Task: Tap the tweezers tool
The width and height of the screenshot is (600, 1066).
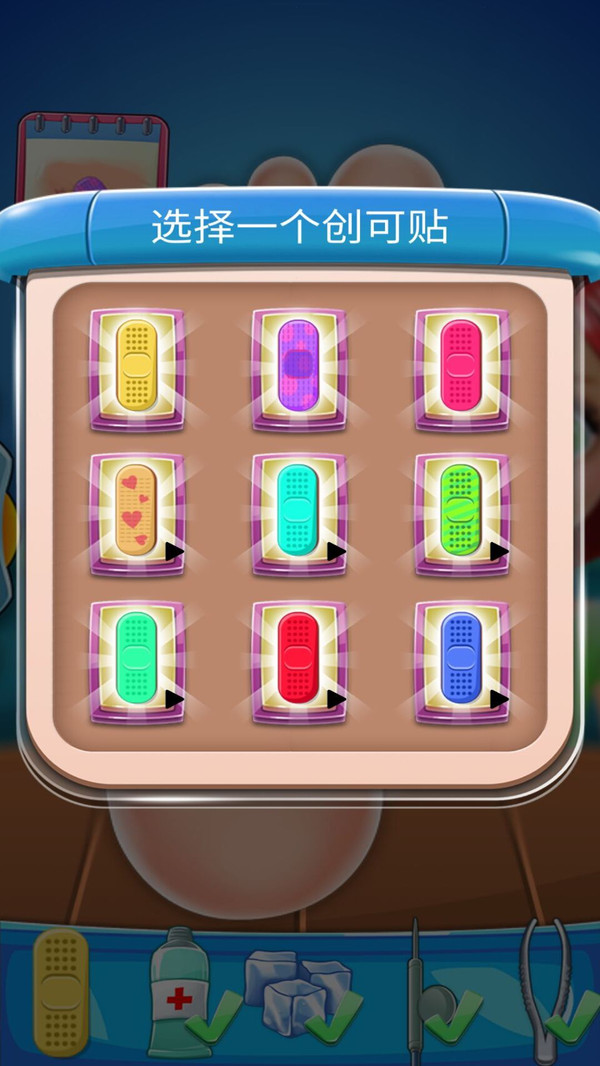Action: point(545,990)
